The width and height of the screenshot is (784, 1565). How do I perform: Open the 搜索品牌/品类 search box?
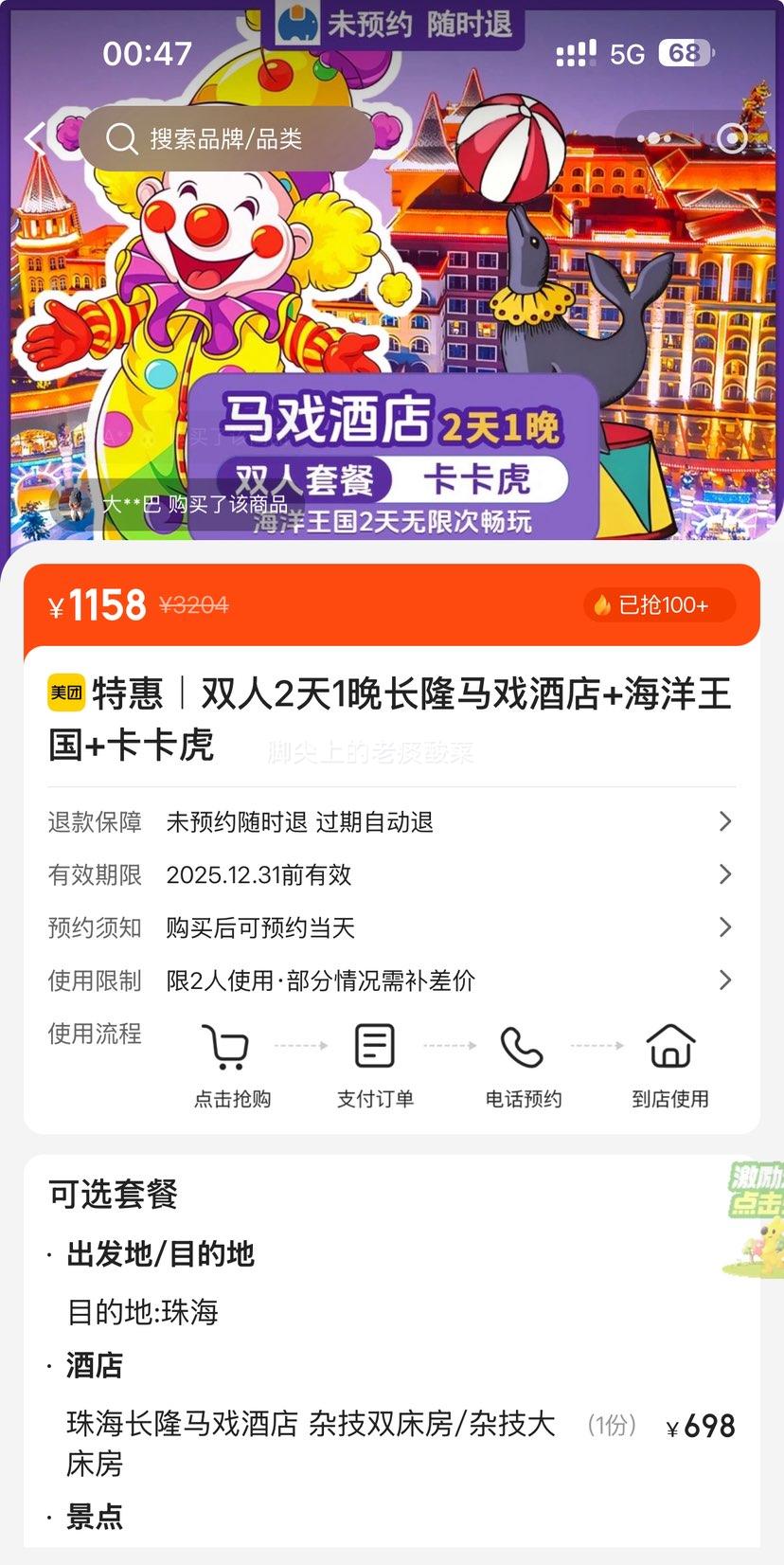(225, 139)
